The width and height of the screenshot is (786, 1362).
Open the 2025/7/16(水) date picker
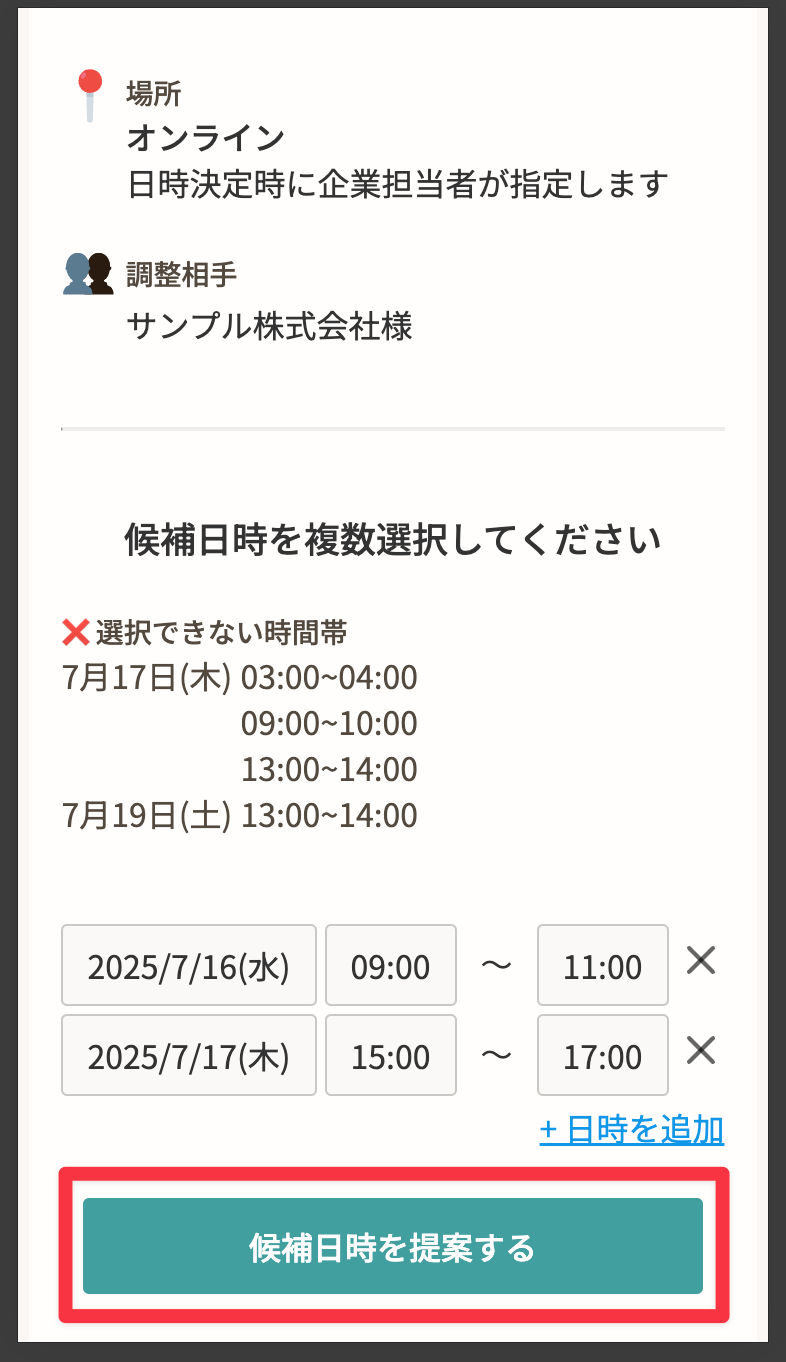pos(189,965)
